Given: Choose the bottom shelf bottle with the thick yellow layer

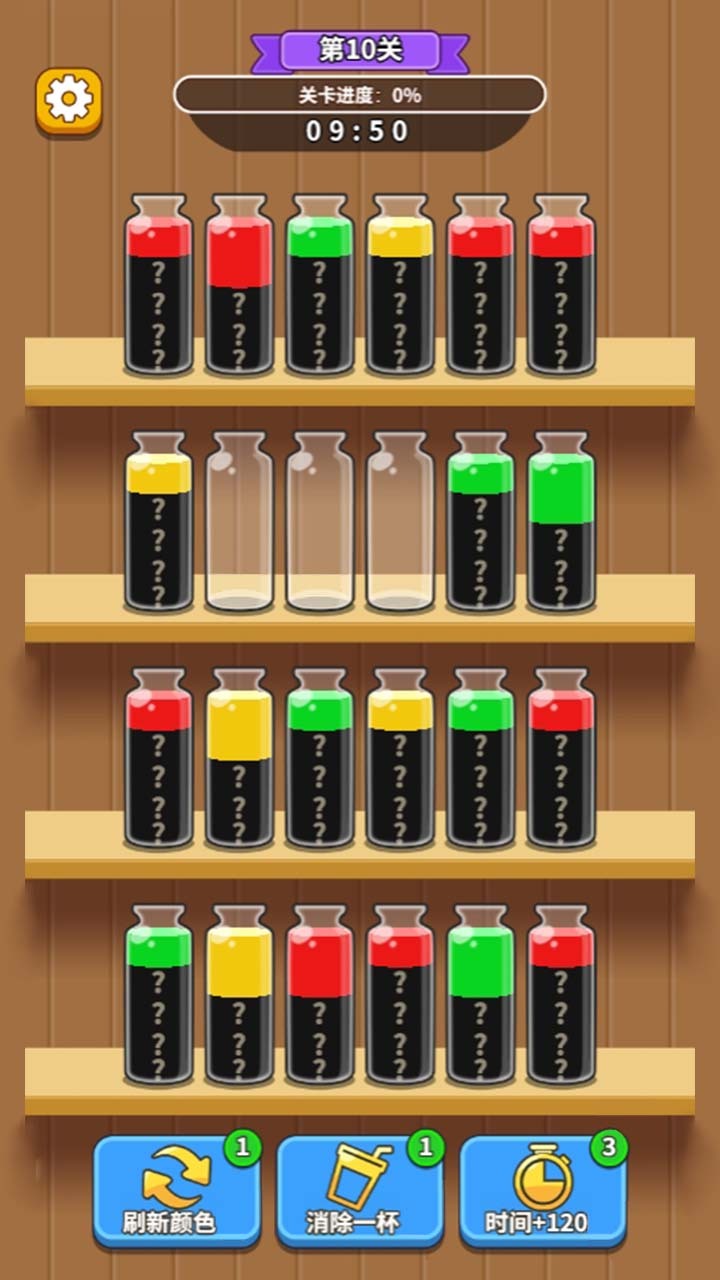Looking at the screenshot, I should coord(239,996).
